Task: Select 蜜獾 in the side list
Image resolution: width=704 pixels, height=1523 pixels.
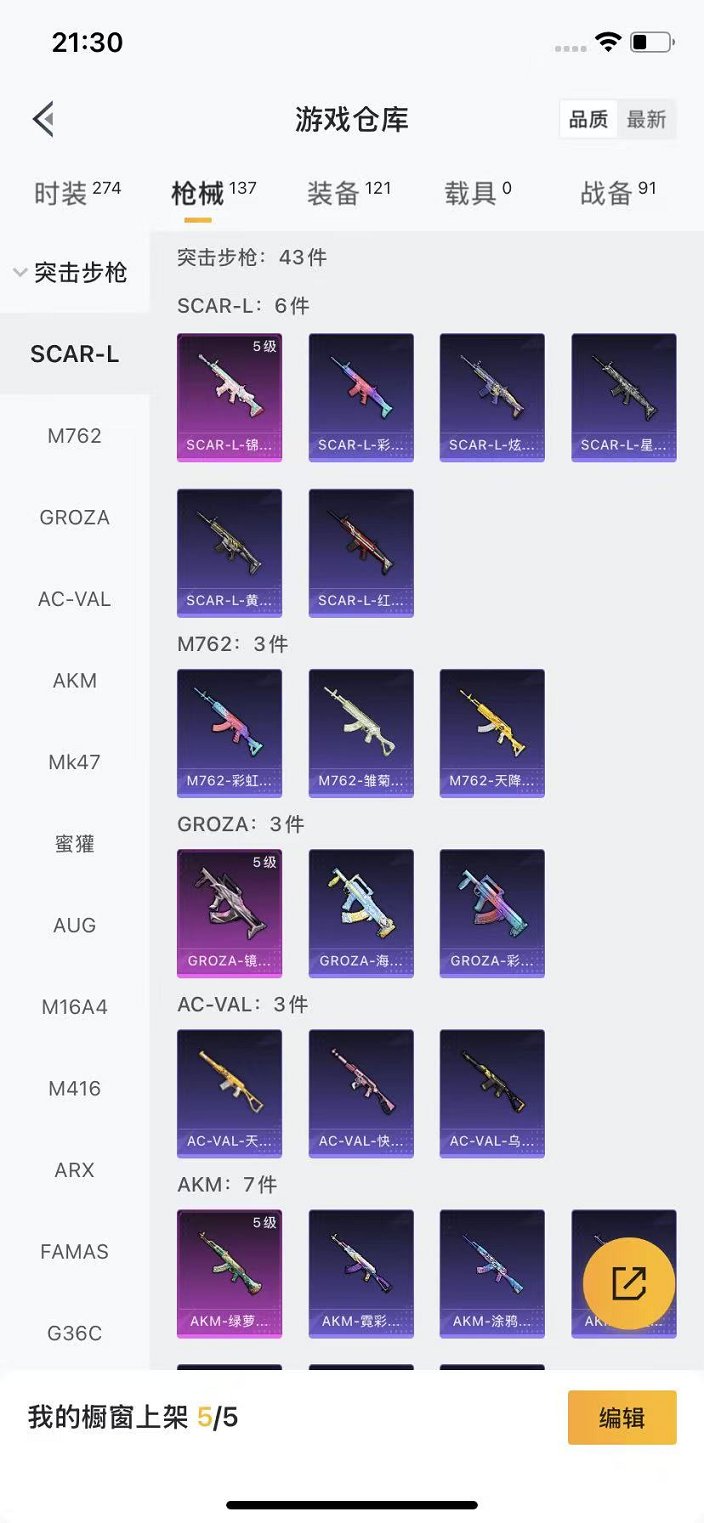Action: [x=75, y=844]
